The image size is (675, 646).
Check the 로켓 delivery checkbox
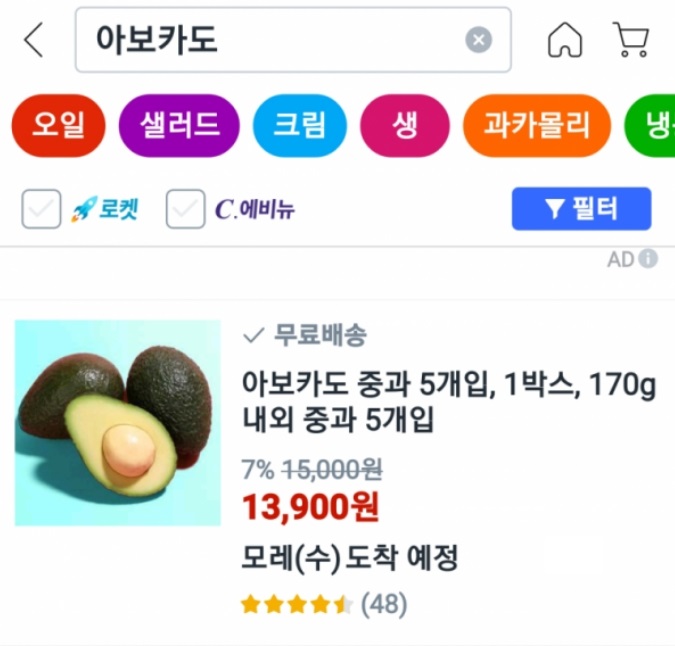click(x=42, y=210)
